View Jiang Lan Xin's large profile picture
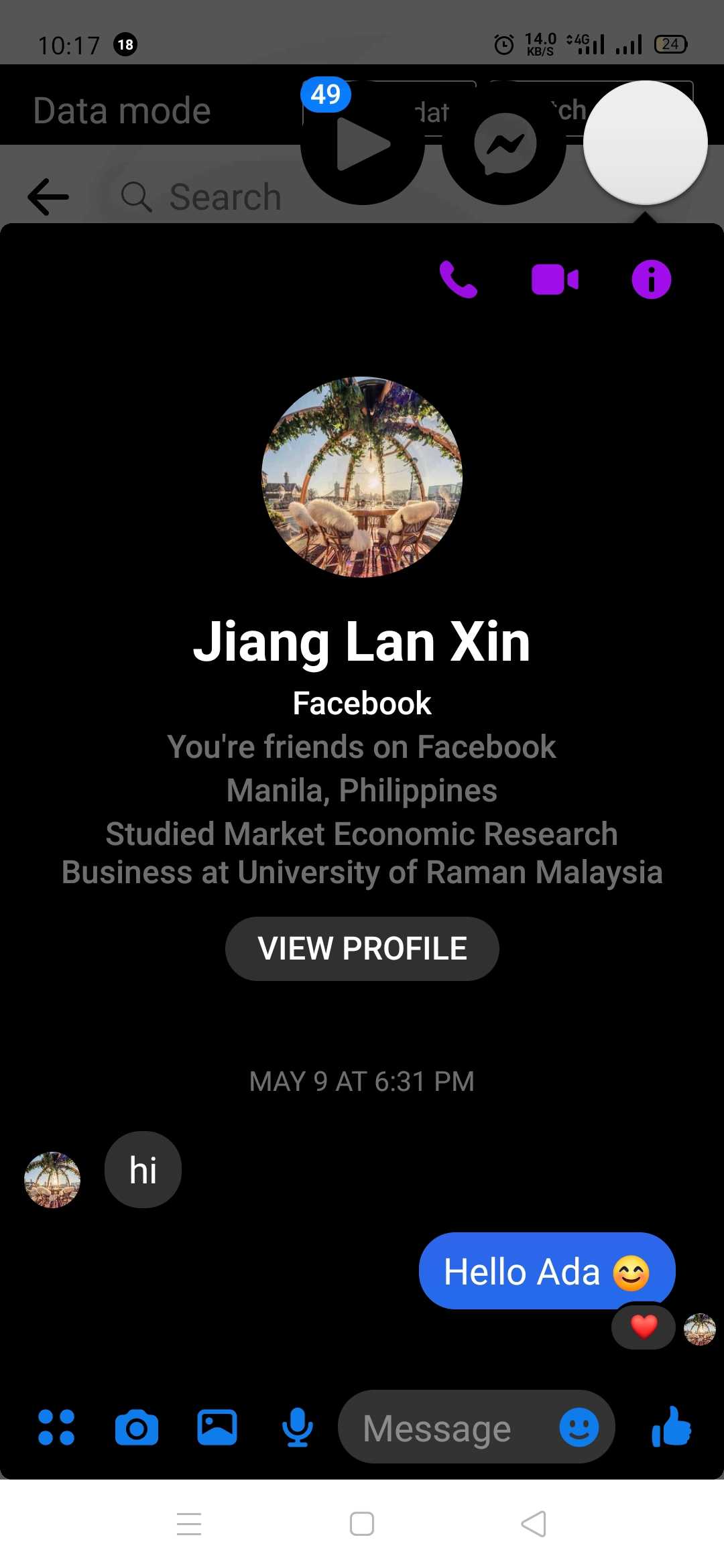 362,477
